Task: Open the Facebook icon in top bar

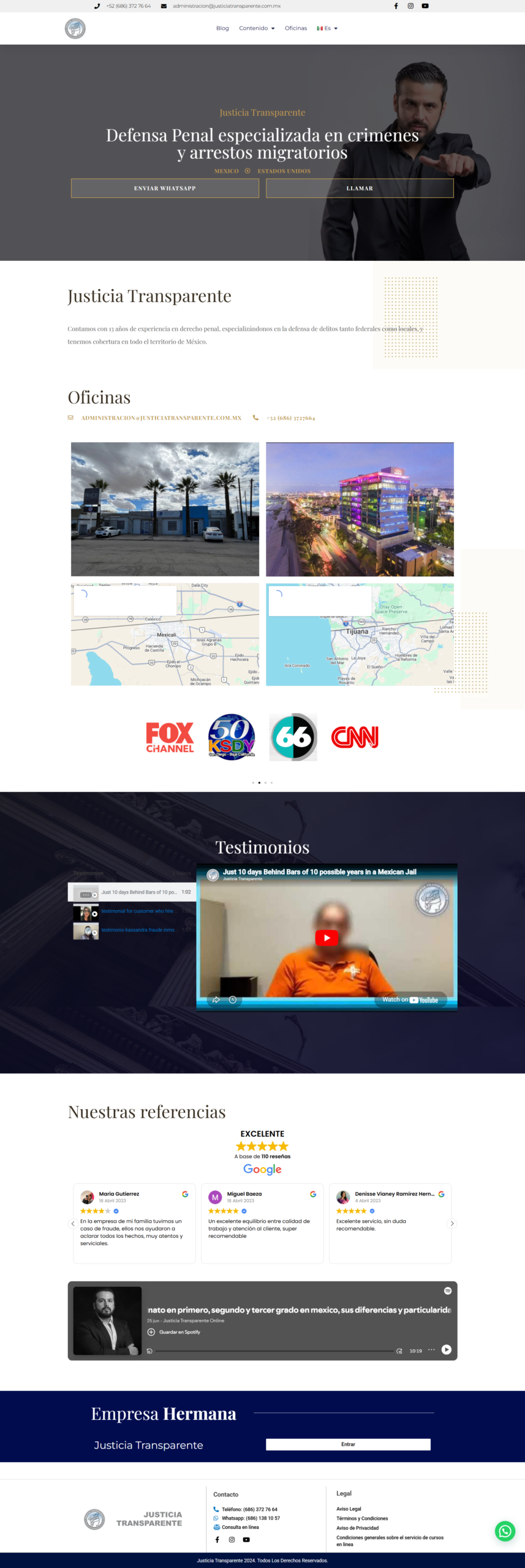Action: click(x=396, y=6)
